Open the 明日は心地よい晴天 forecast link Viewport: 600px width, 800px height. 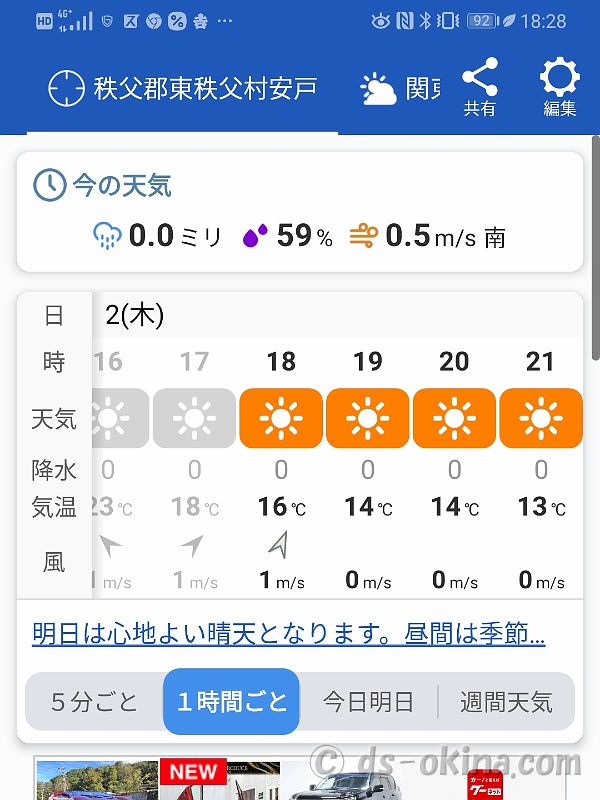(x=289, y=634)
